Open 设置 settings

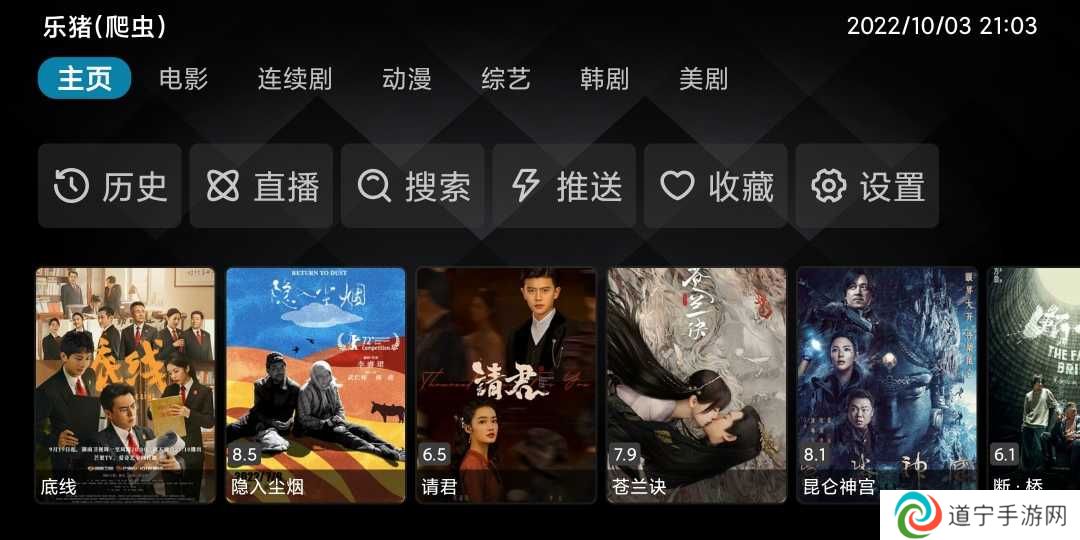[867, 186]
